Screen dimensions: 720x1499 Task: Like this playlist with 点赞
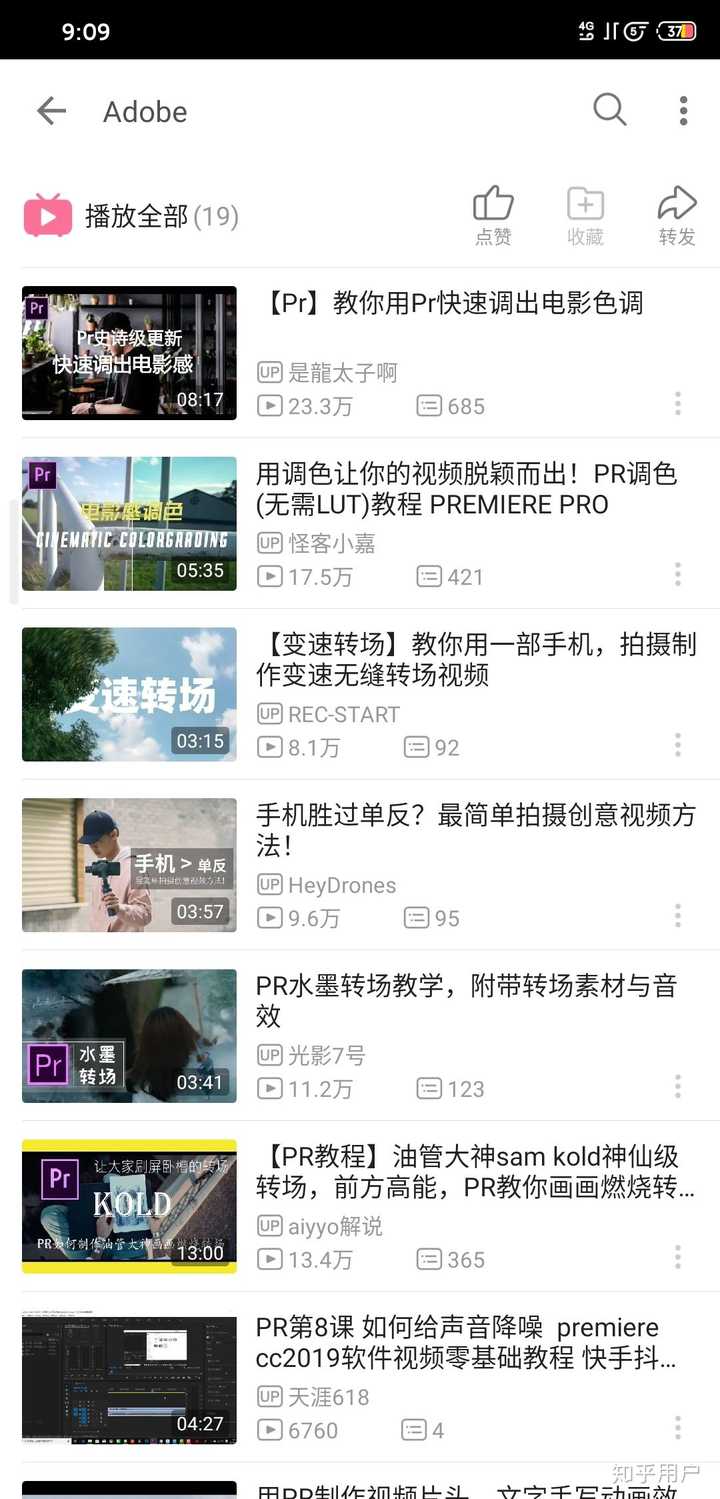[x=493, y=216]
